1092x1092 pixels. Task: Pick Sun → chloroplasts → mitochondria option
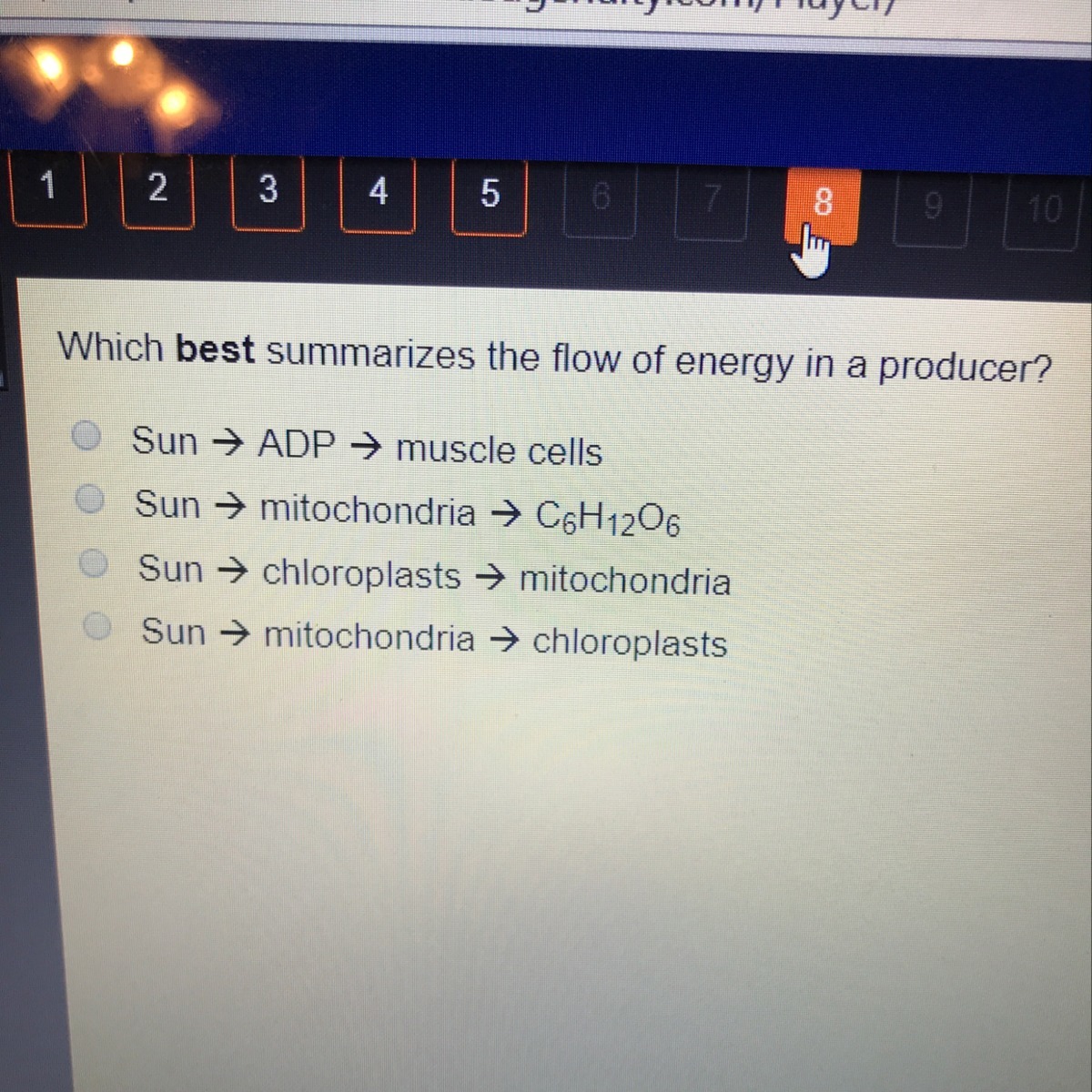tap(94, 564)
